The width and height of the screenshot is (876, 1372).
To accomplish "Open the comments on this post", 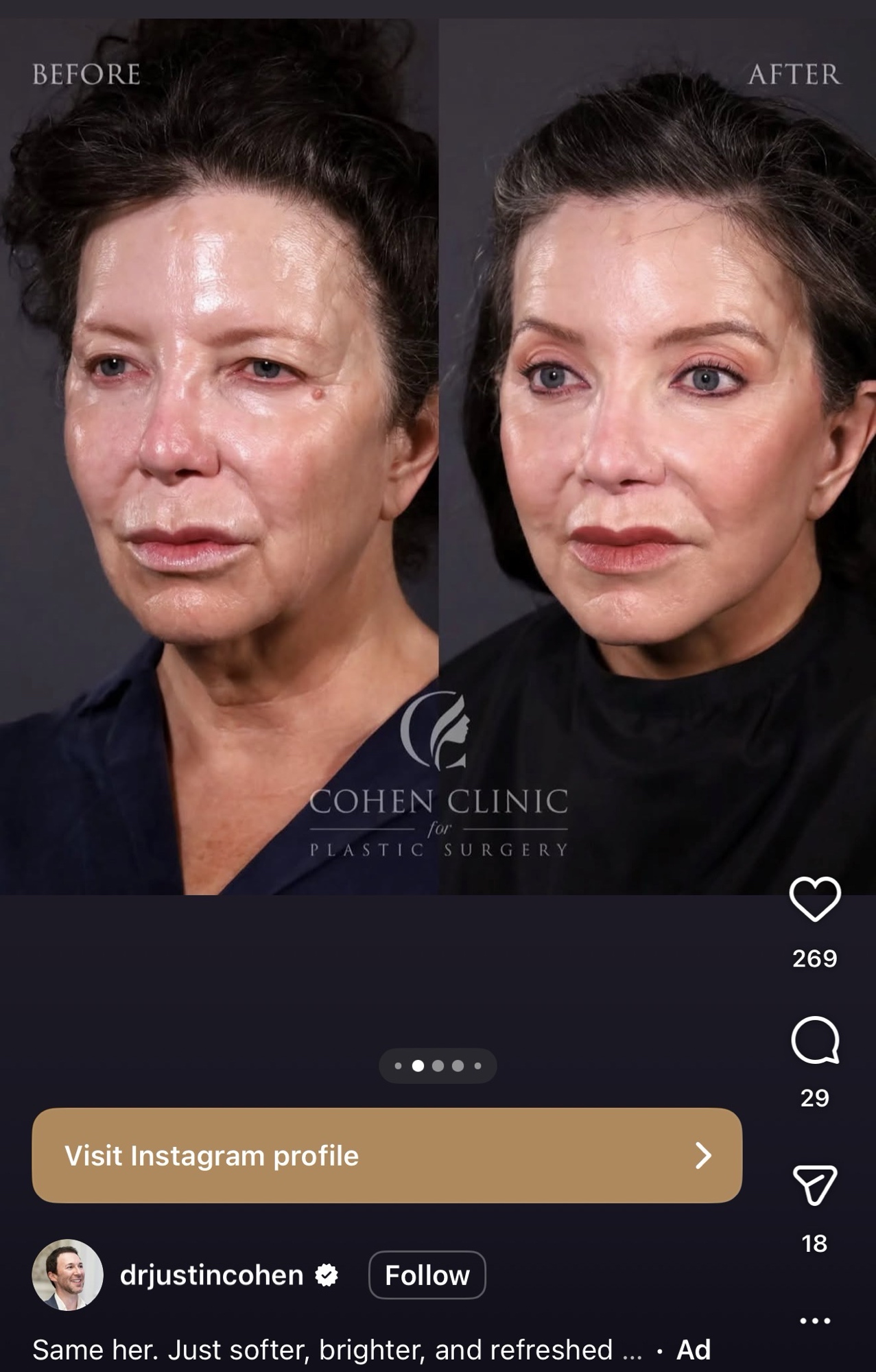I will pyautogui.click(x=814, y=1040).
